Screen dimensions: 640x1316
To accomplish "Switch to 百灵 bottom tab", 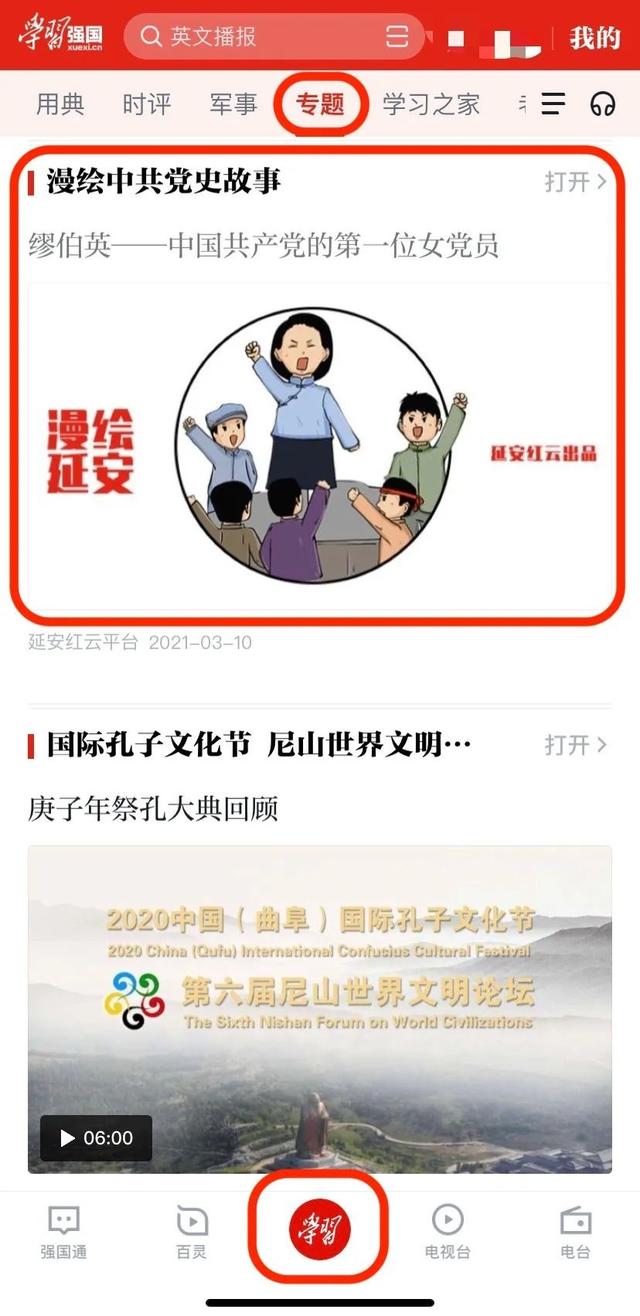I will 191,1231.
